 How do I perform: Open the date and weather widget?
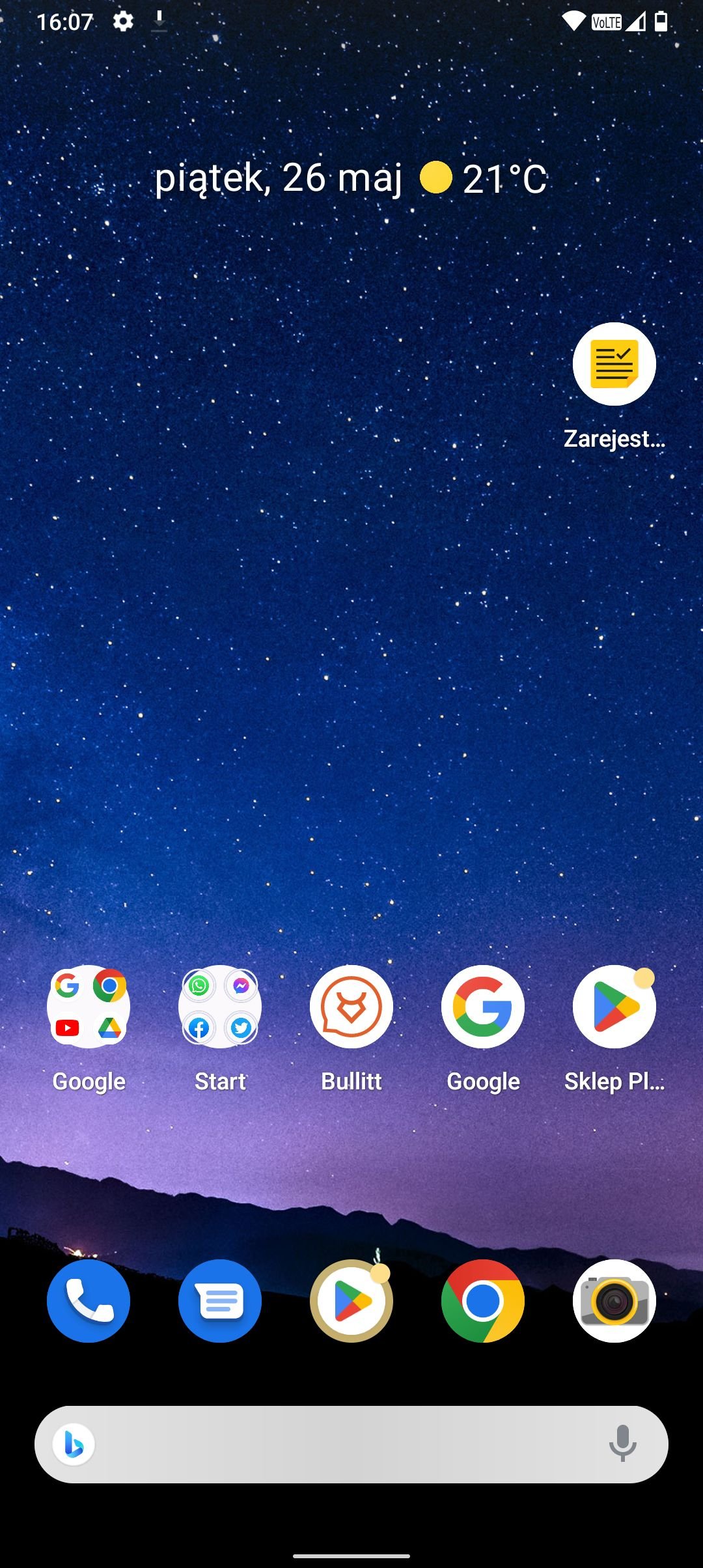click(x=351, y=178)
